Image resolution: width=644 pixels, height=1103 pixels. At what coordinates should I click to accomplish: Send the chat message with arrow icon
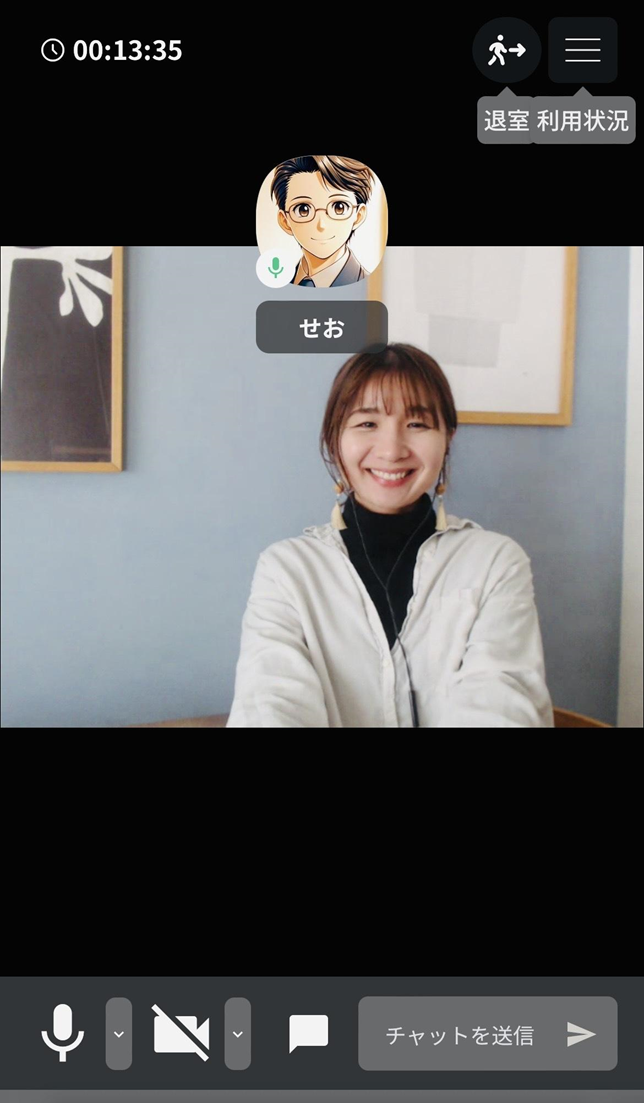click(581, 1034)
